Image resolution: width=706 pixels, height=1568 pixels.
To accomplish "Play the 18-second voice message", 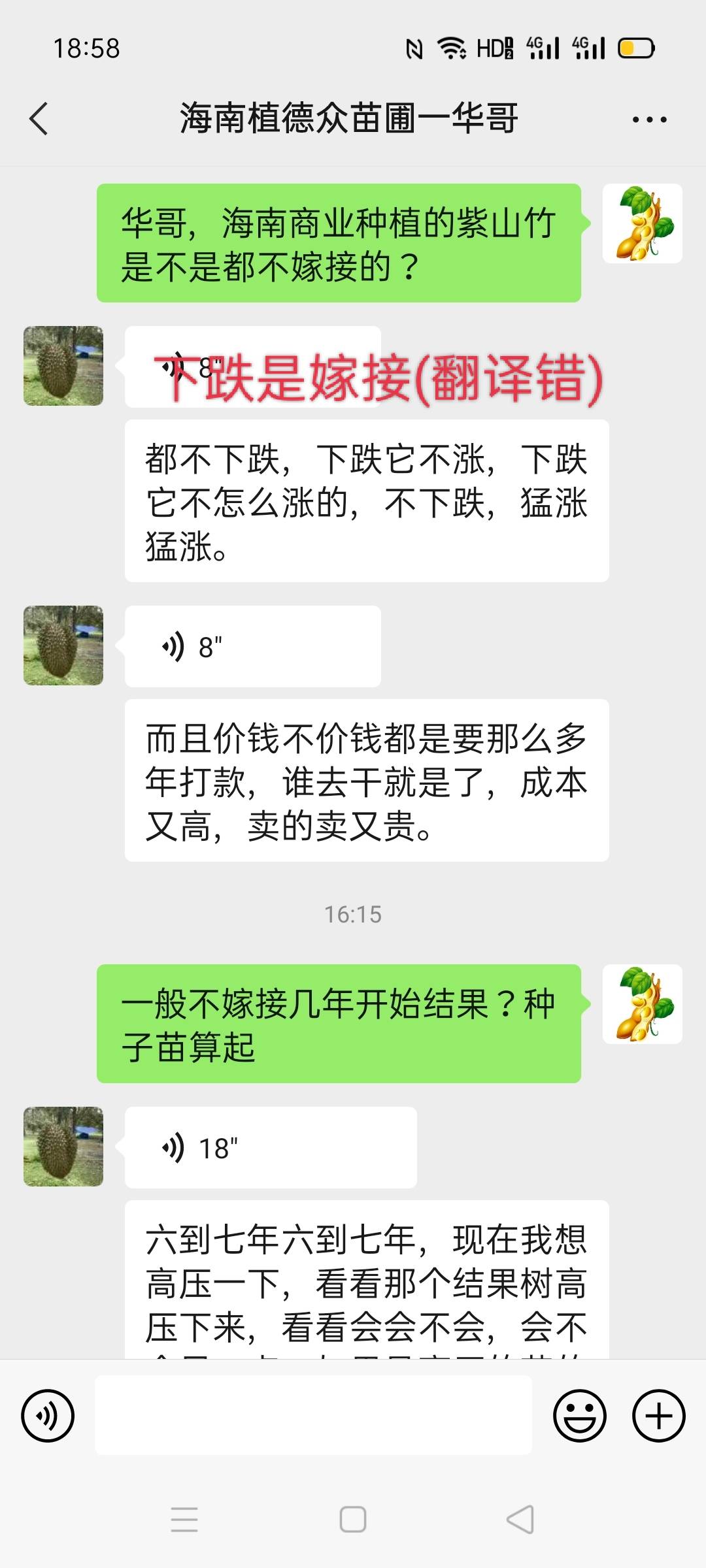I will pos(271,1147).
